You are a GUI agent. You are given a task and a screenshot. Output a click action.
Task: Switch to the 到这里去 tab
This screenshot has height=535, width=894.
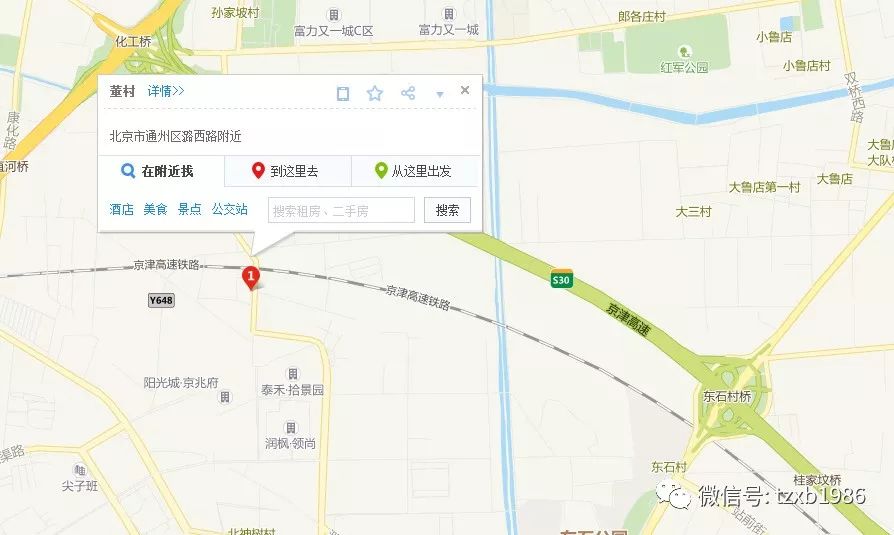[287, 171]
